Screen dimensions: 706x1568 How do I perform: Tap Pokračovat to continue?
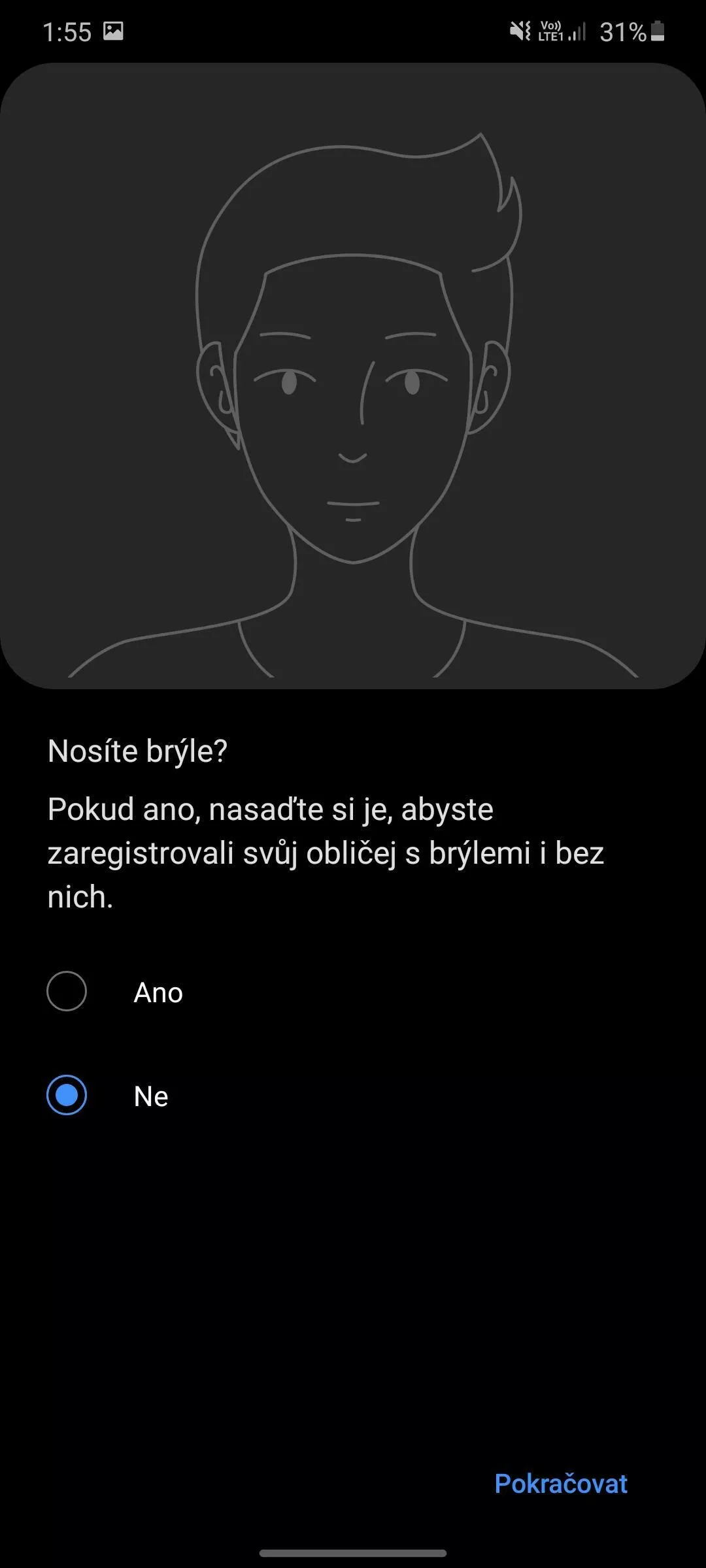tap(561, 1483)
